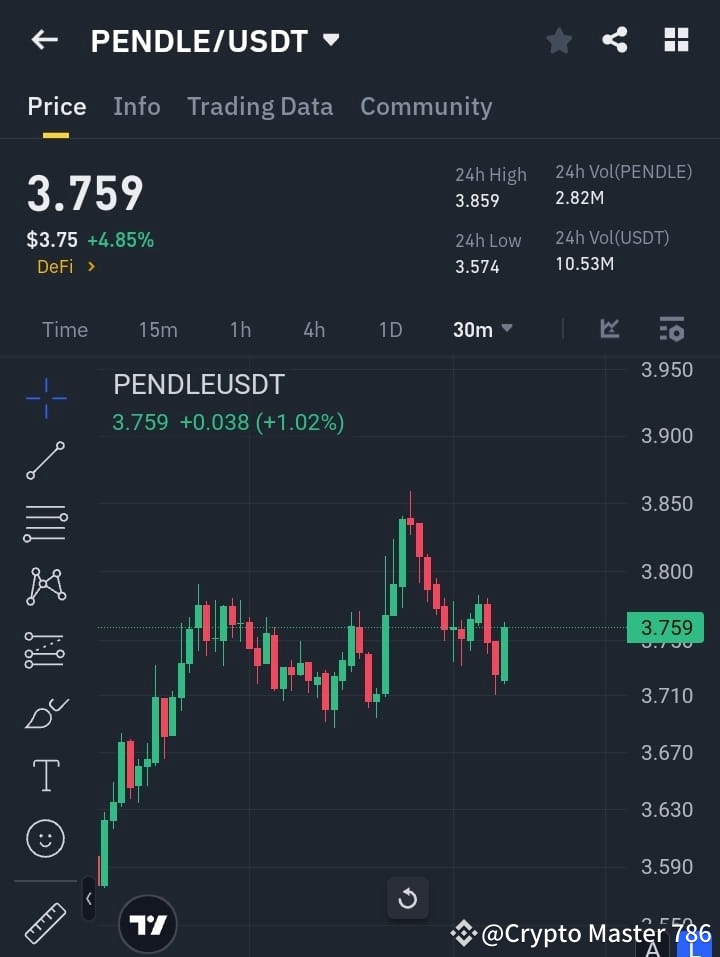Open the chart indicators settings icon
The width and height of the screenshot is (720, 957).
tap(671, 329)
